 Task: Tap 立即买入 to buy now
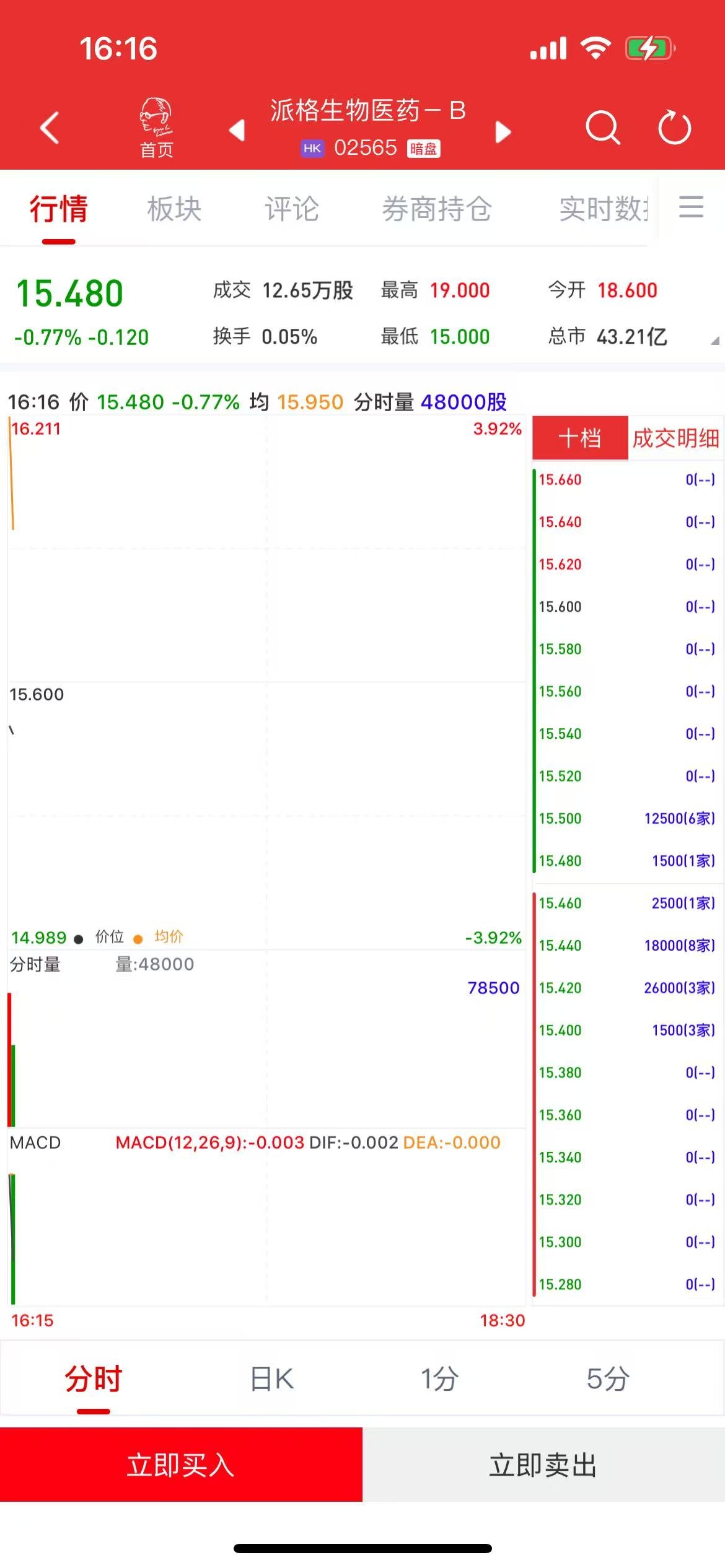(x=181, y=1465)
